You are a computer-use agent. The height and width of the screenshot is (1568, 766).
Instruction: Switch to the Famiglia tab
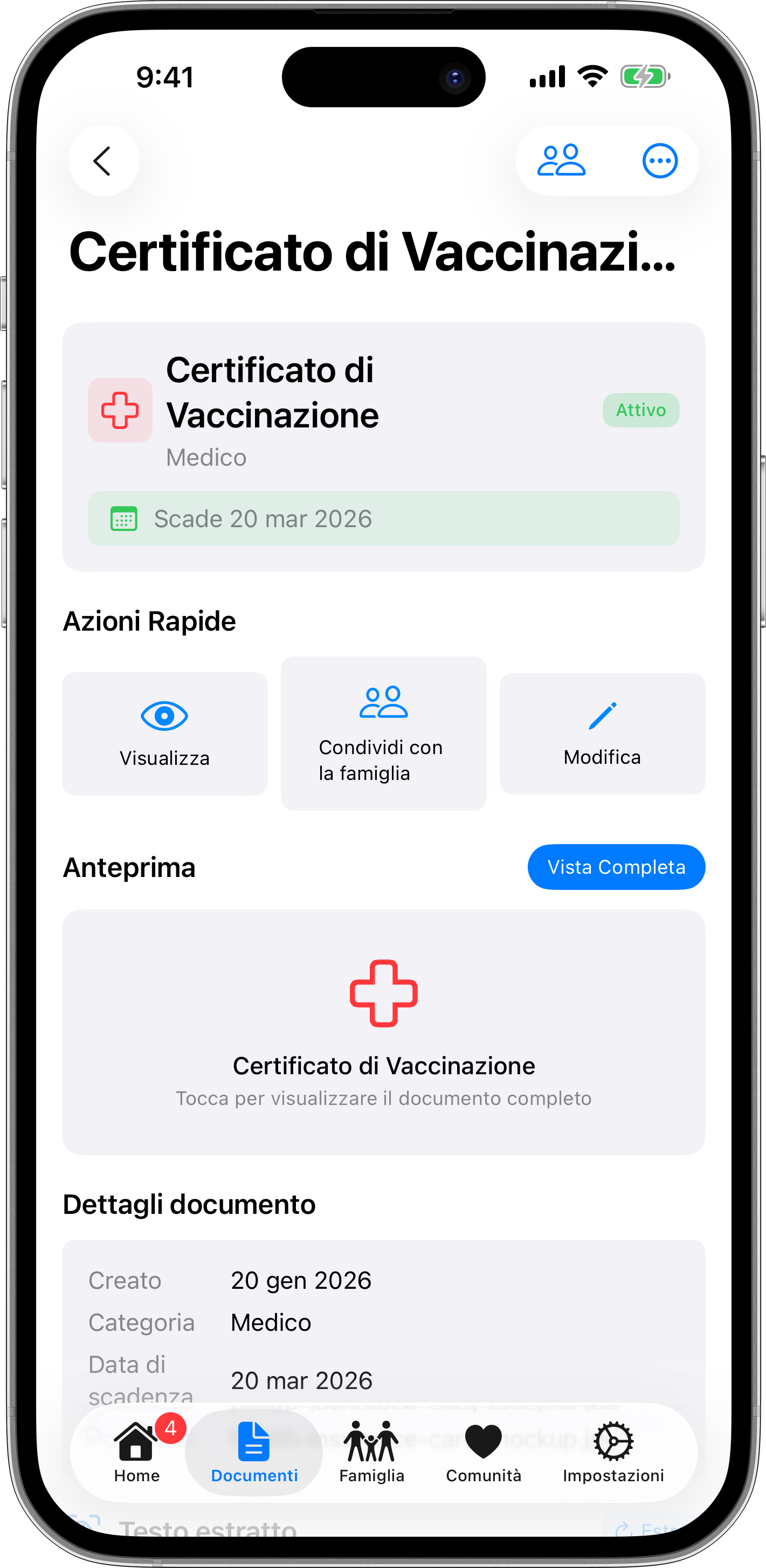pyautogui.click(x=371, y=1452)
